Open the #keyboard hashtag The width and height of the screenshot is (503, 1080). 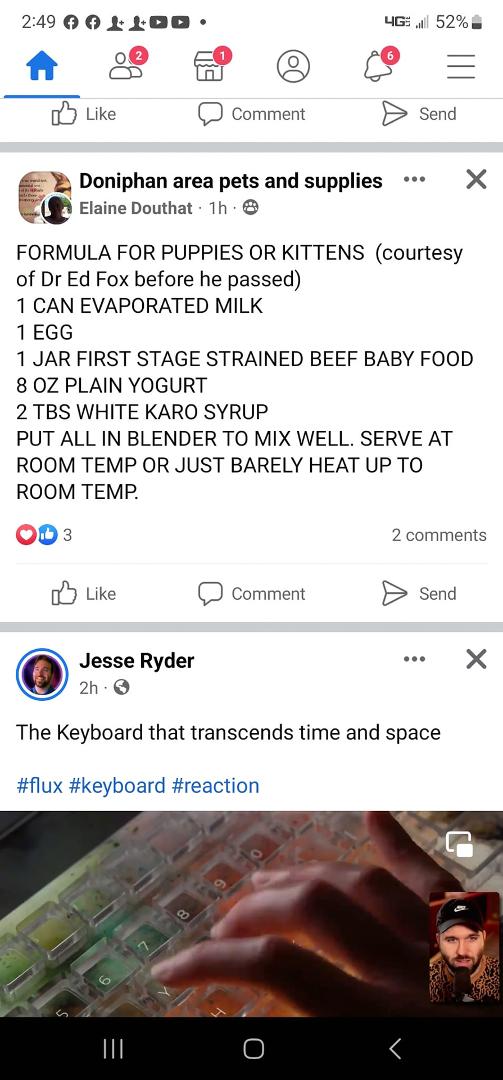(x=117, y=785)
